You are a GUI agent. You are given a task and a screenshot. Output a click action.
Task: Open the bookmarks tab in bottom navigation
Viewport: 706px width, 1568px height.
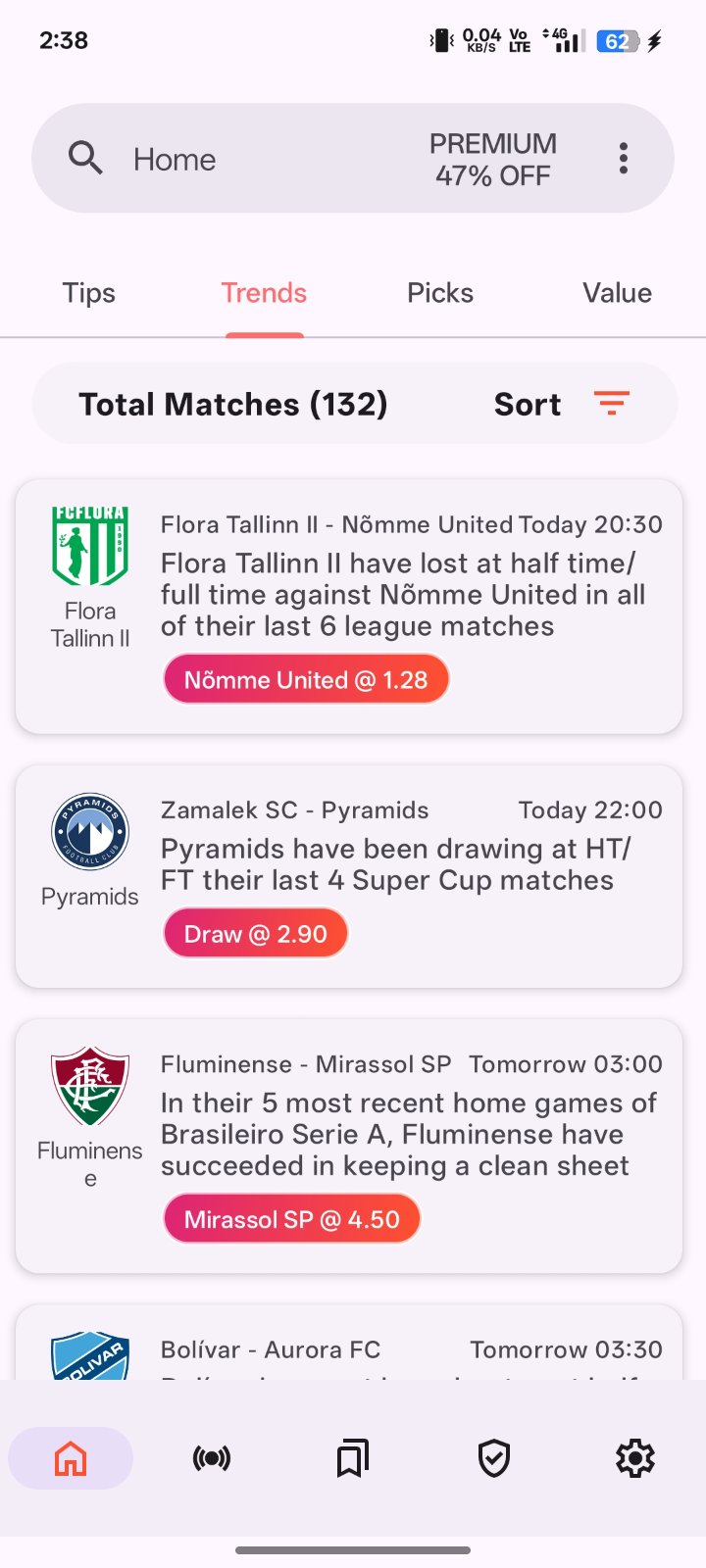pos(353,1458)
